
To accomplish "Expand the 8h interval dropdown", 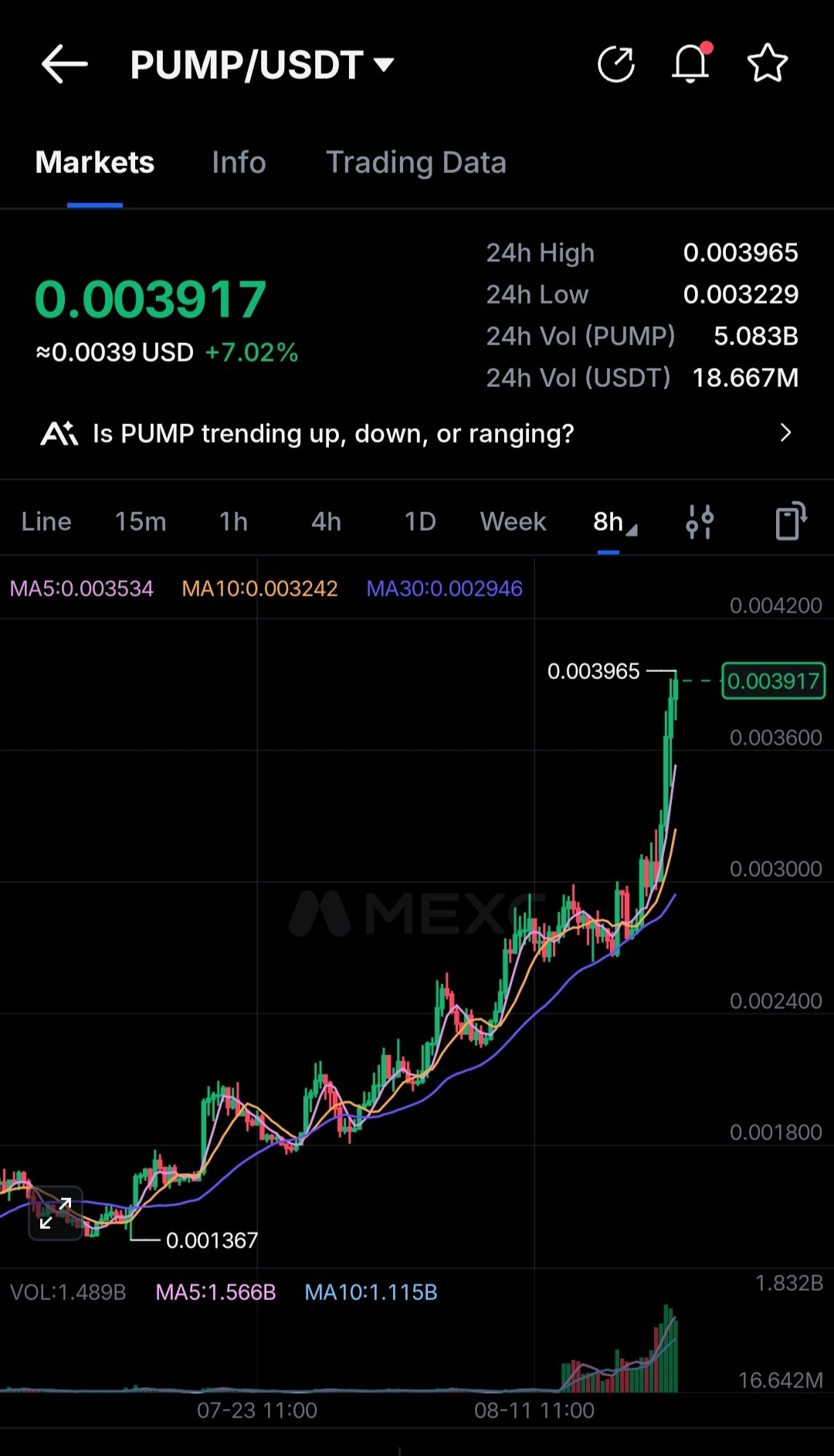I will tap(615, 522).
